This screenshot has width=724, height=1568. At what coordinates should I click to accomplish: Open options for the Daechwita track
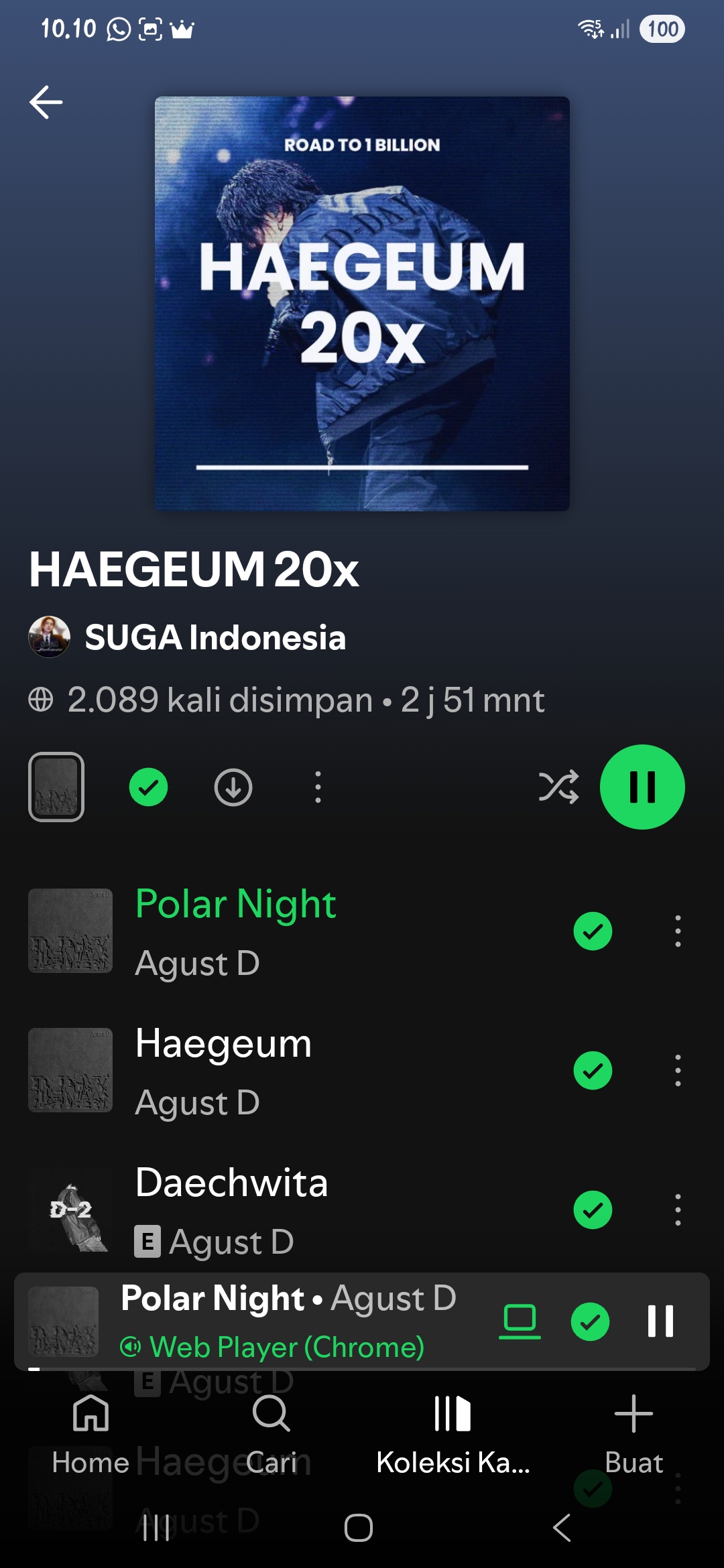678,1210
